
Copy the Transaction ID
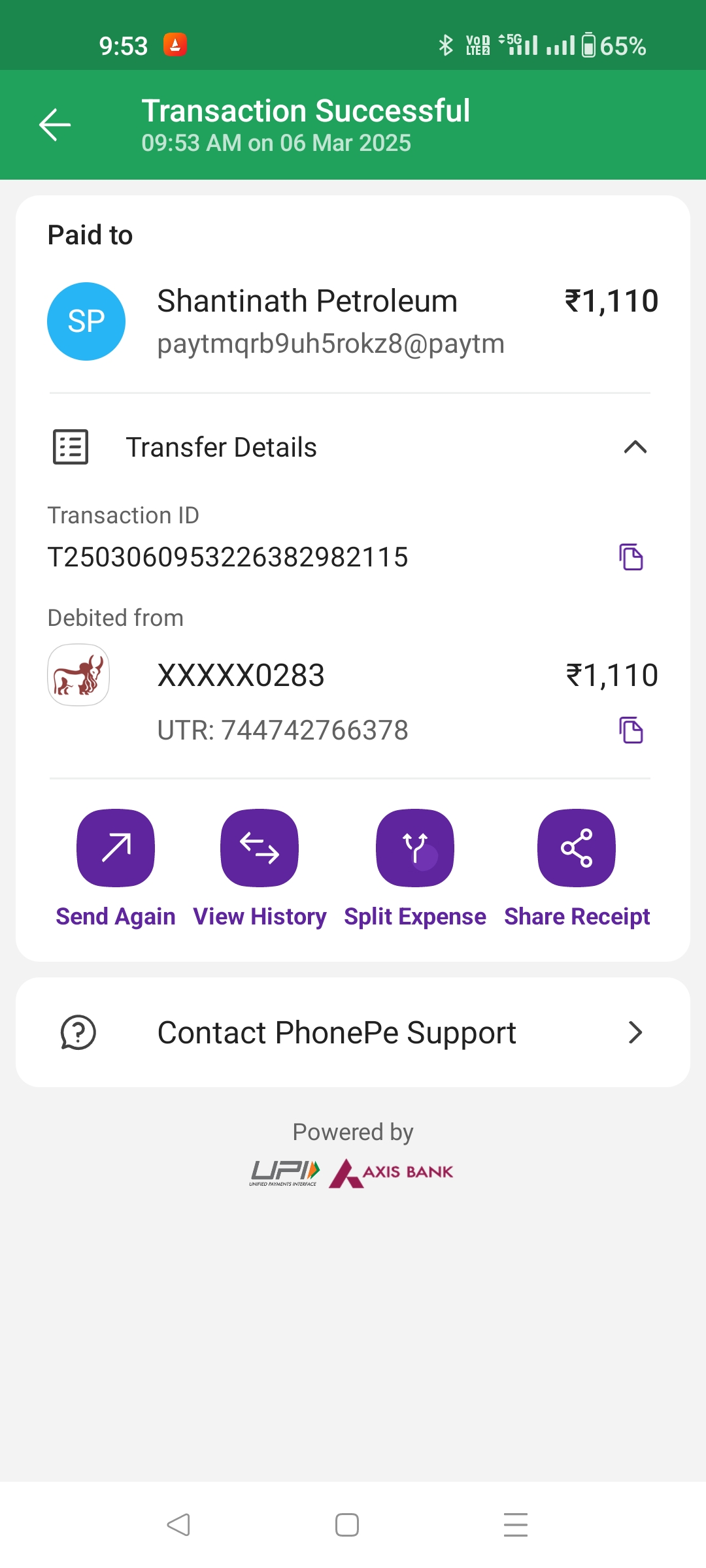pyautogui.click(x=631, y=557)
